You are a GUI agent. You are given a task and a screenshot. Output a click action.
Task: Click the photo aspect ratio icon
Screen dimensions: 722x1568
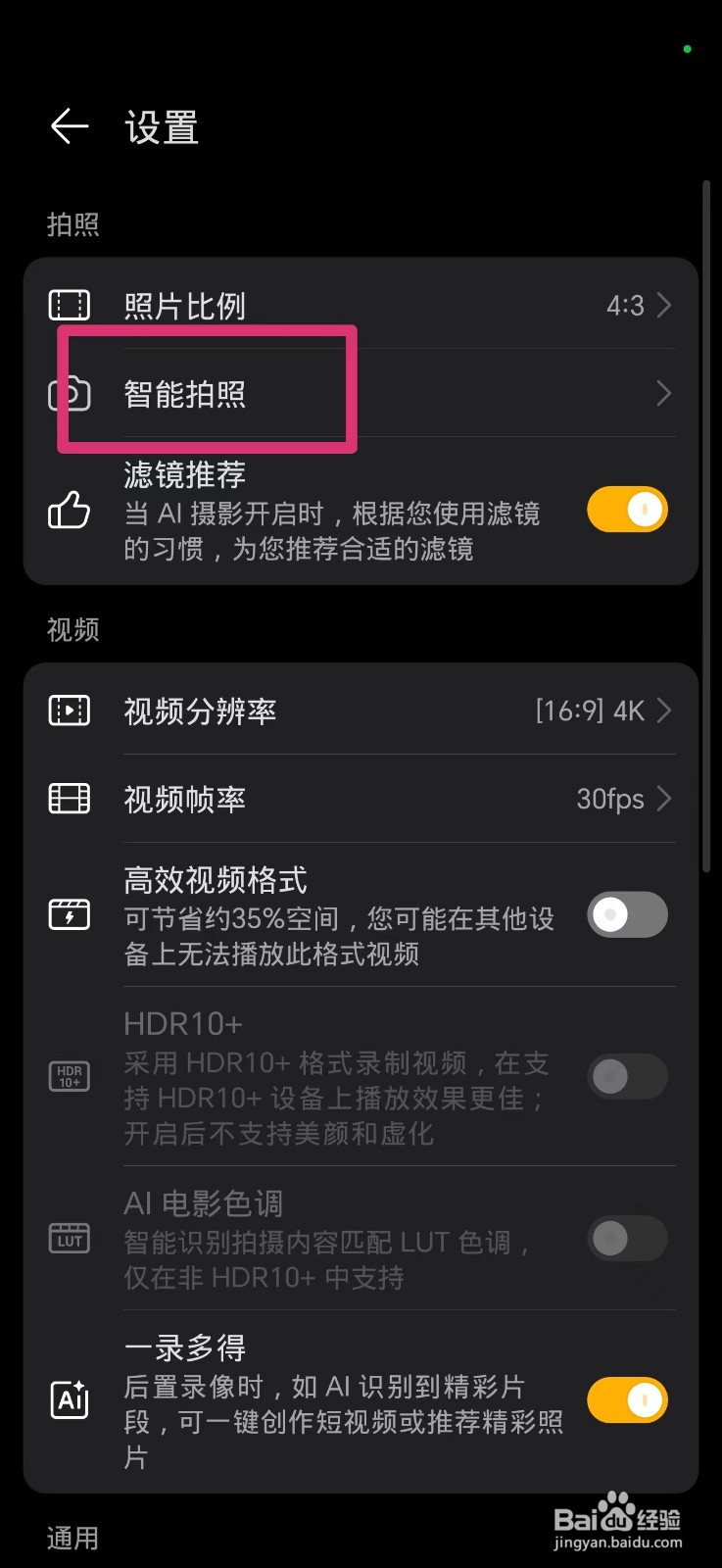(x=68, y=305)
